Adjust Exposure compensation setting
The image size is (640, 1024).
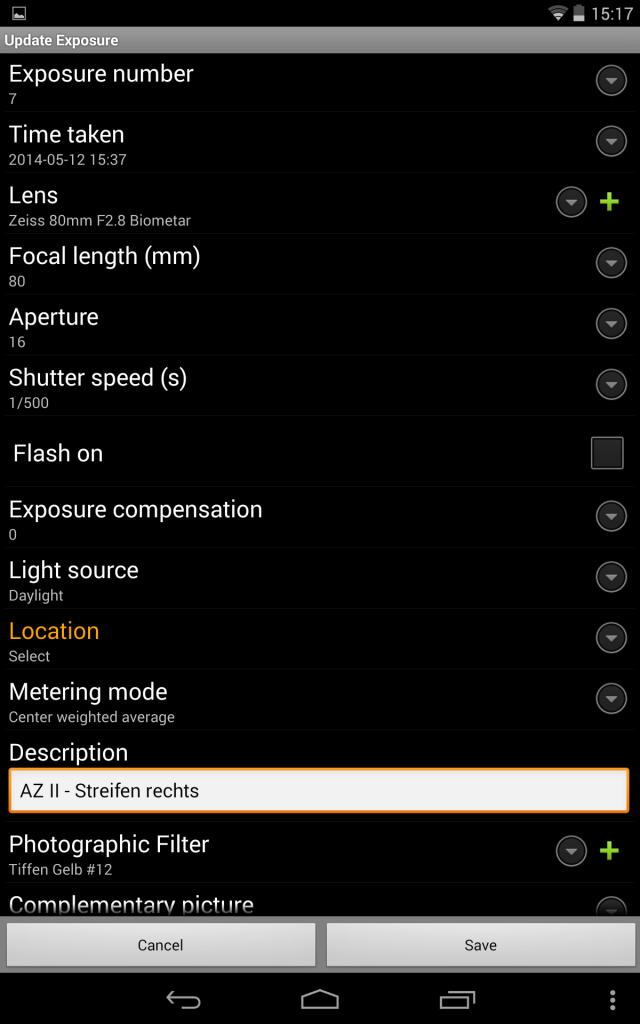click(x=611, y=516)
